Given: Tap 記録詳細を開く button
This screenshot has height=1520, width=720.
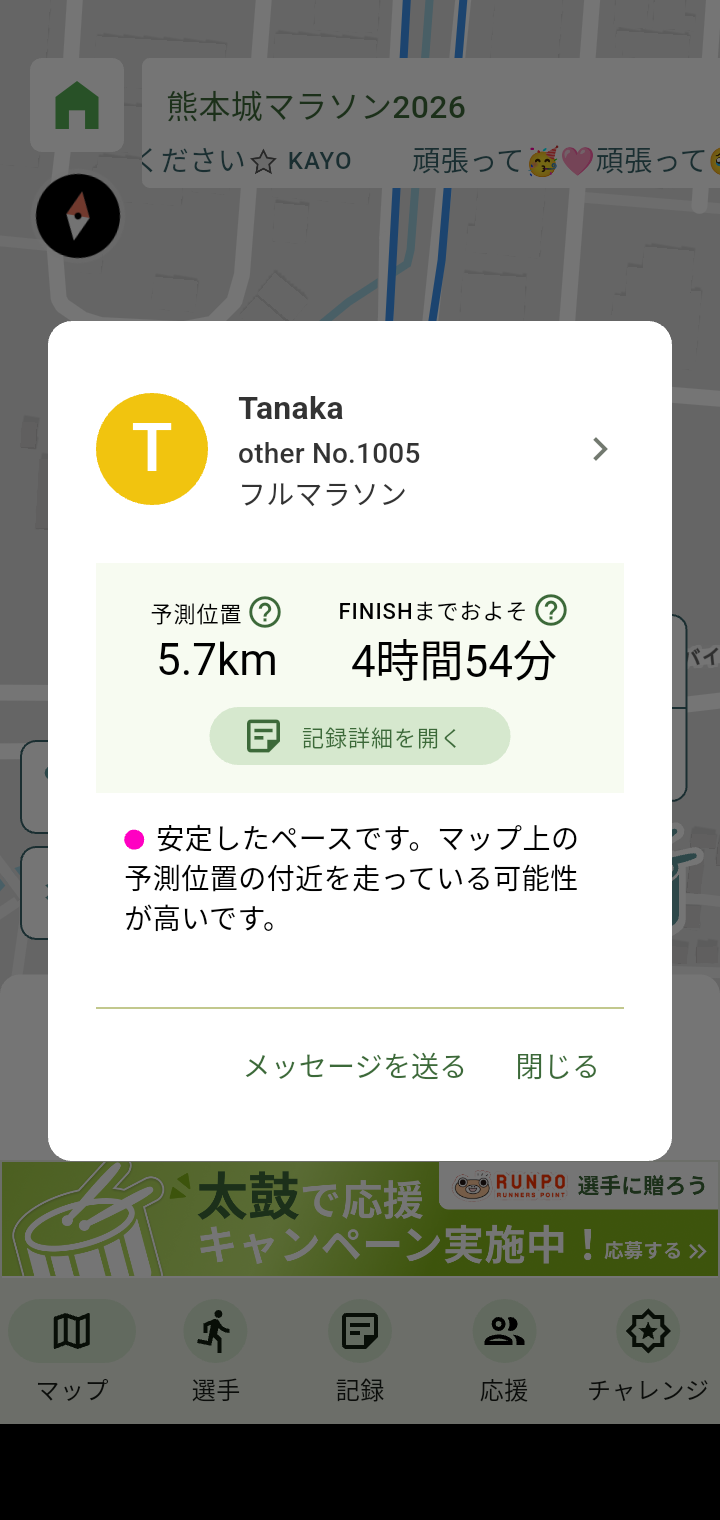Looking at the screenshot, I should 359,737.
